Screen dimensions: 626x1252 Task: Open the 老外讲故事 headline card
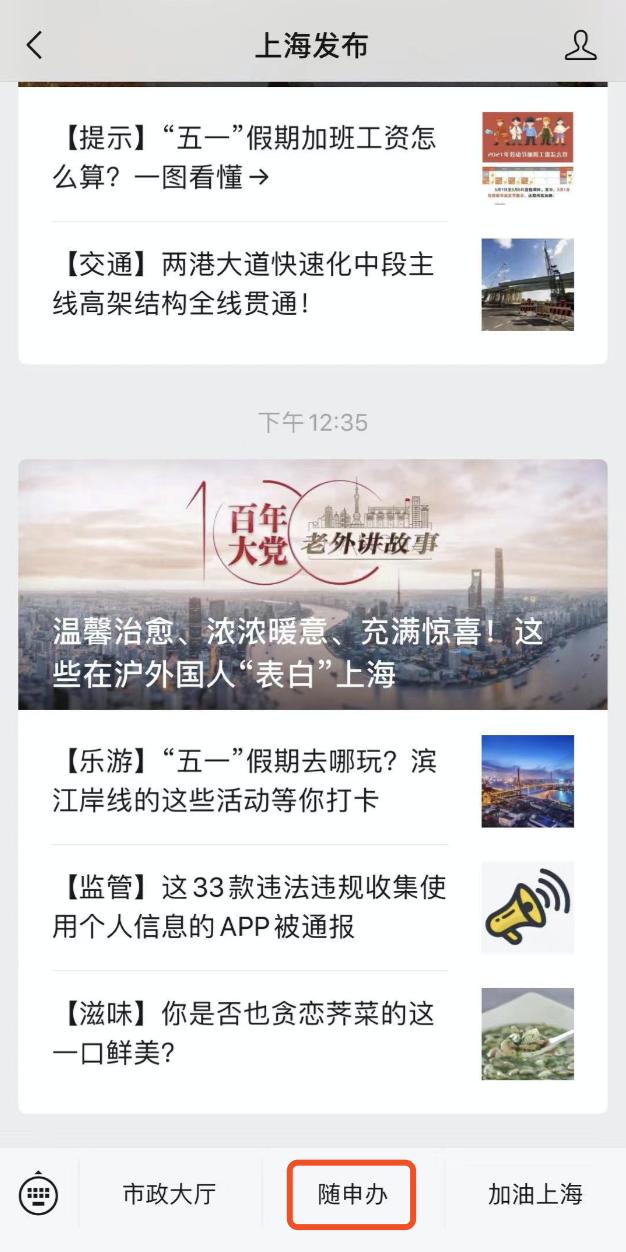point(312,584)
